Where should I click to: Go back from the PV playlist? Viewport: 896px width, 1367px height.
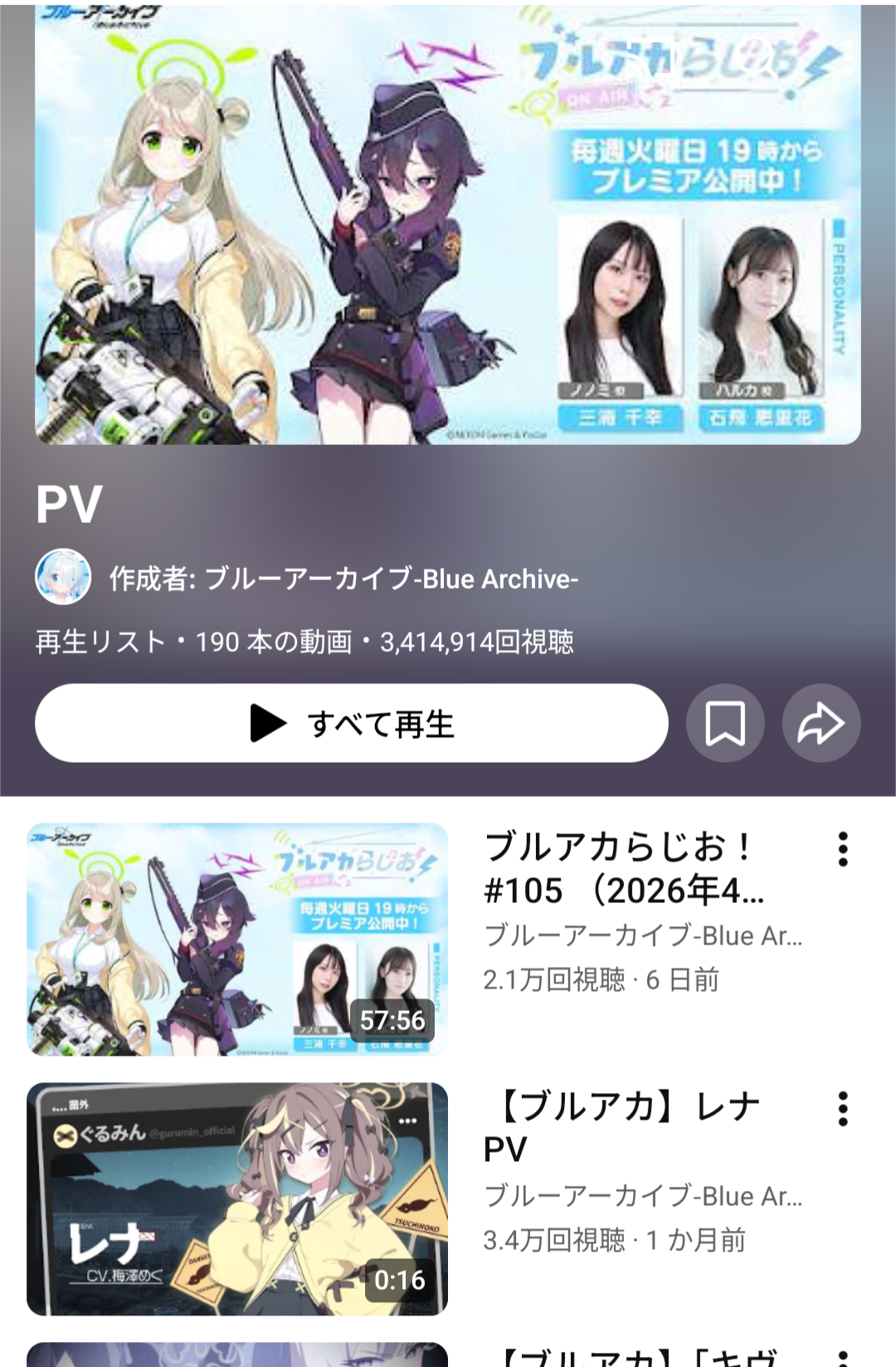[x=60, y=56]
